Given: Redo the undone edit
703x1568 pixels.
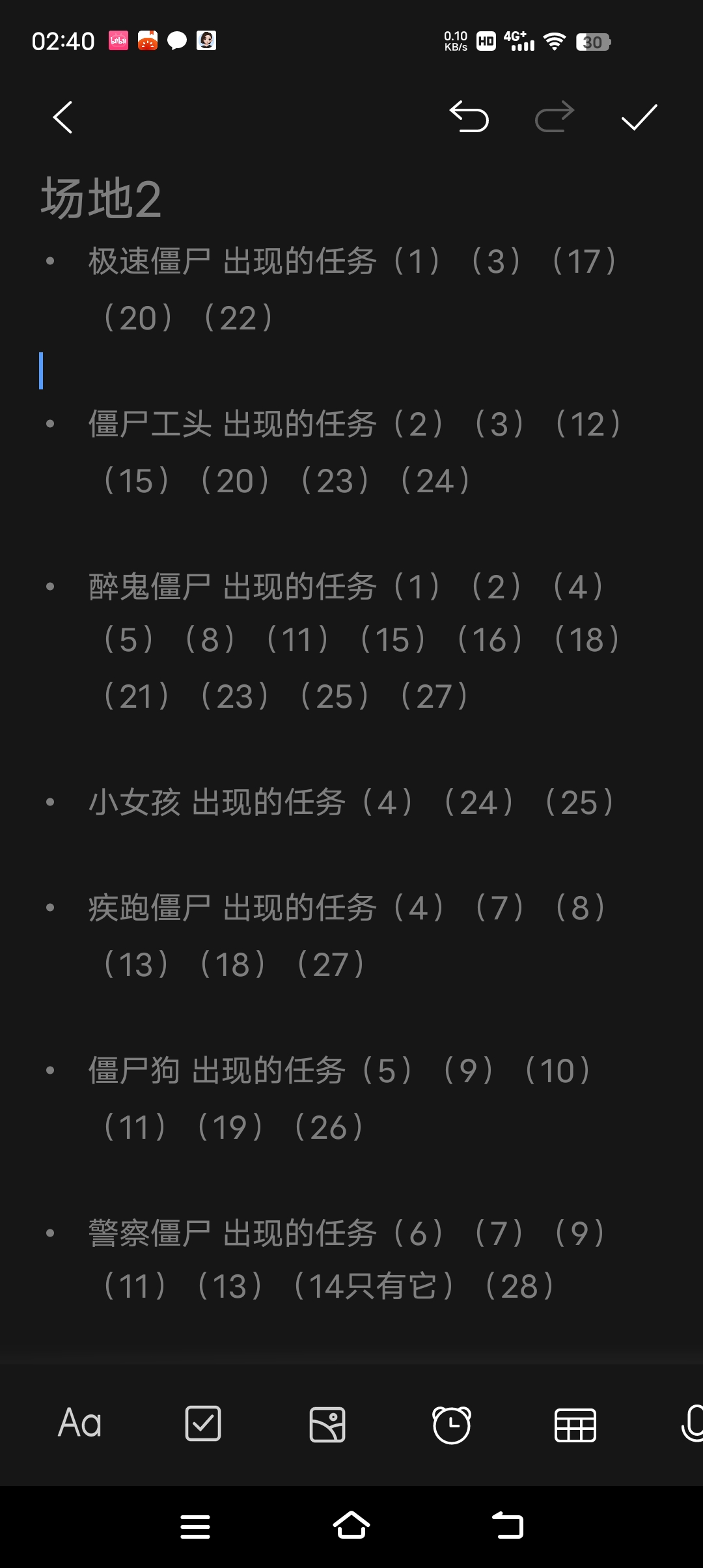Looking at the screenshot, I should 554,117.
